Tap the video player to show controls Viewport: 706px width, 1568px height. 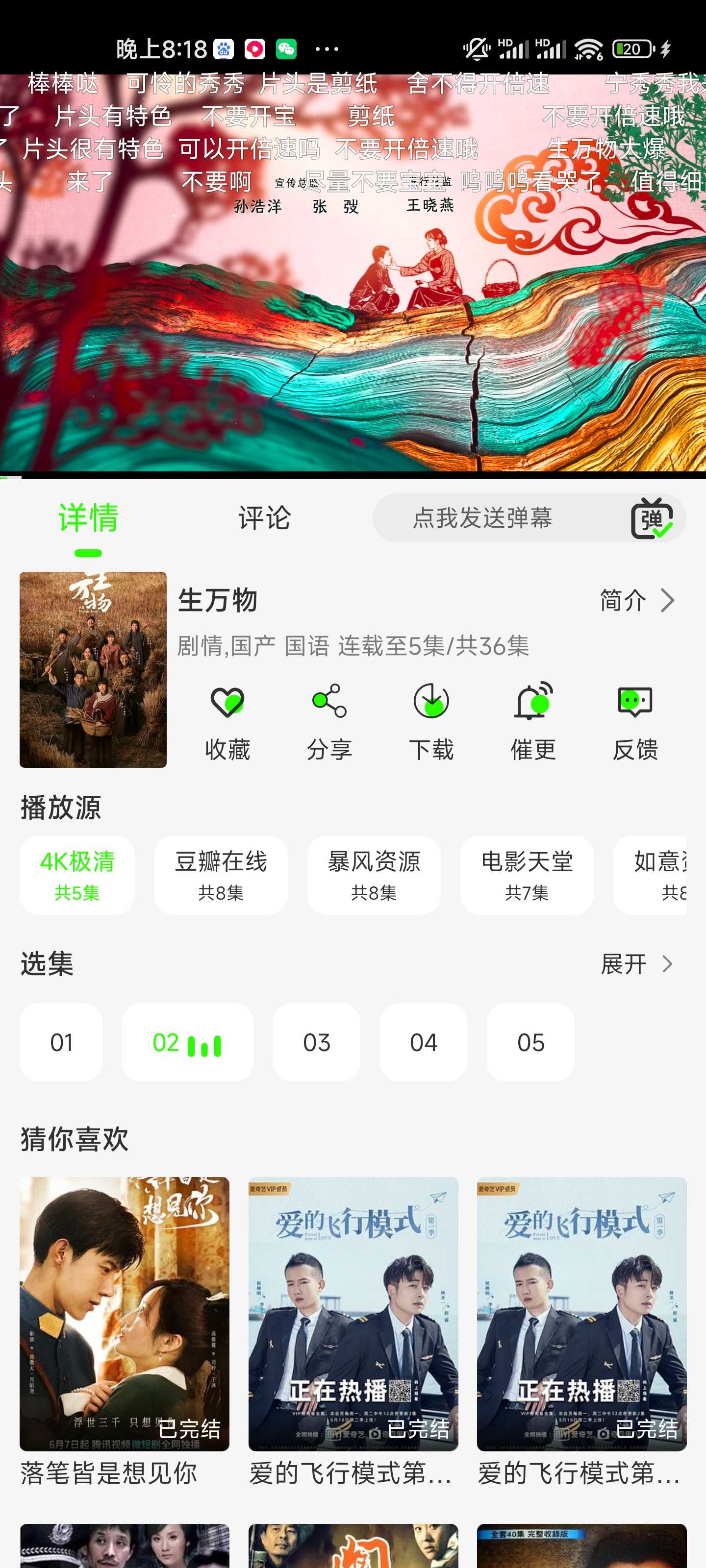tap(353, 304)
